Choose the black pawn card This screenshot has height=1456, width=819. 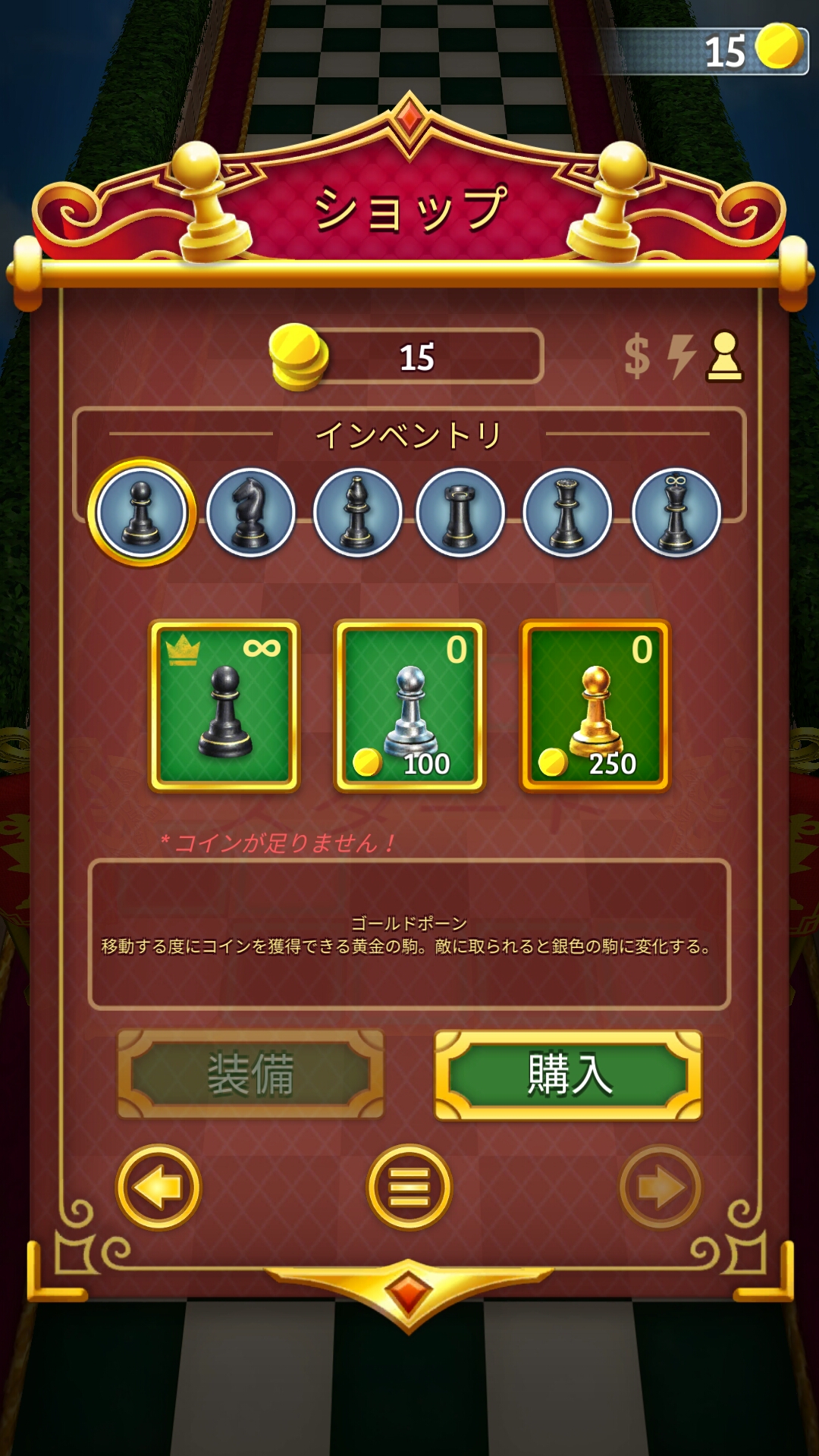click(x=224, y=706)
